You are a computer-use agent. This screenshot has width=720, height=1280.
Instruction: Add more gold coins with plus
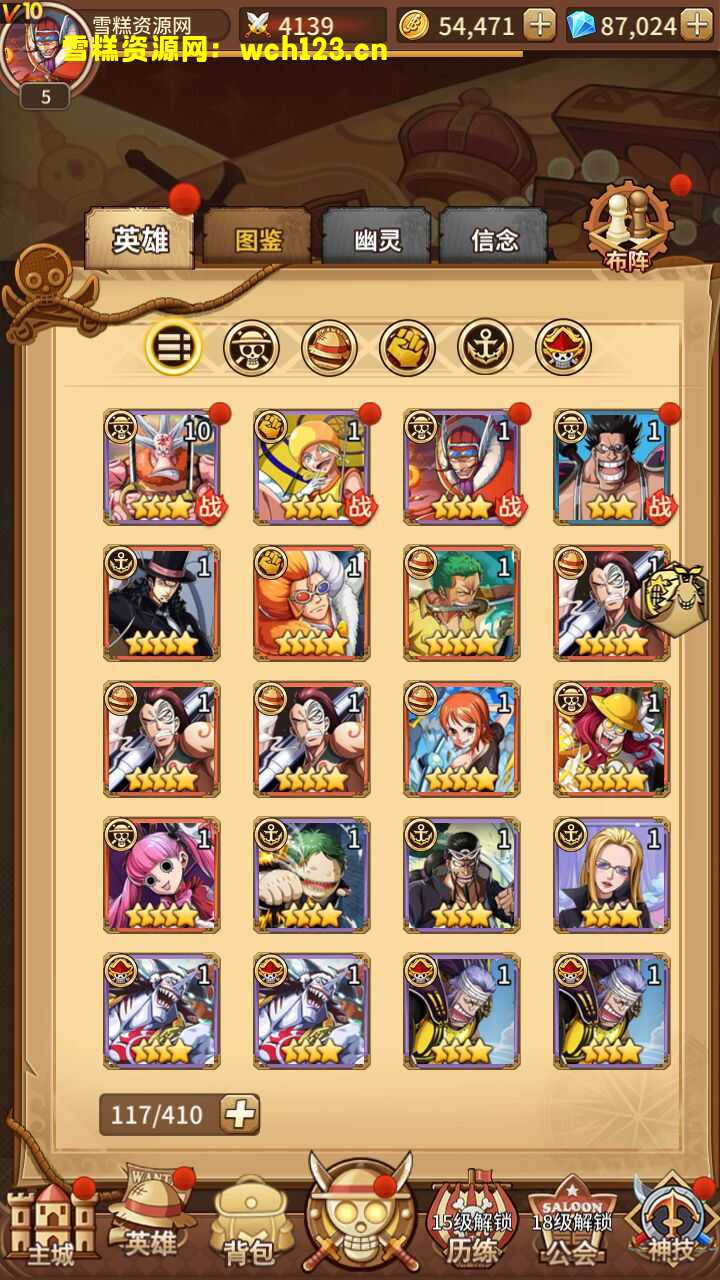539,25
